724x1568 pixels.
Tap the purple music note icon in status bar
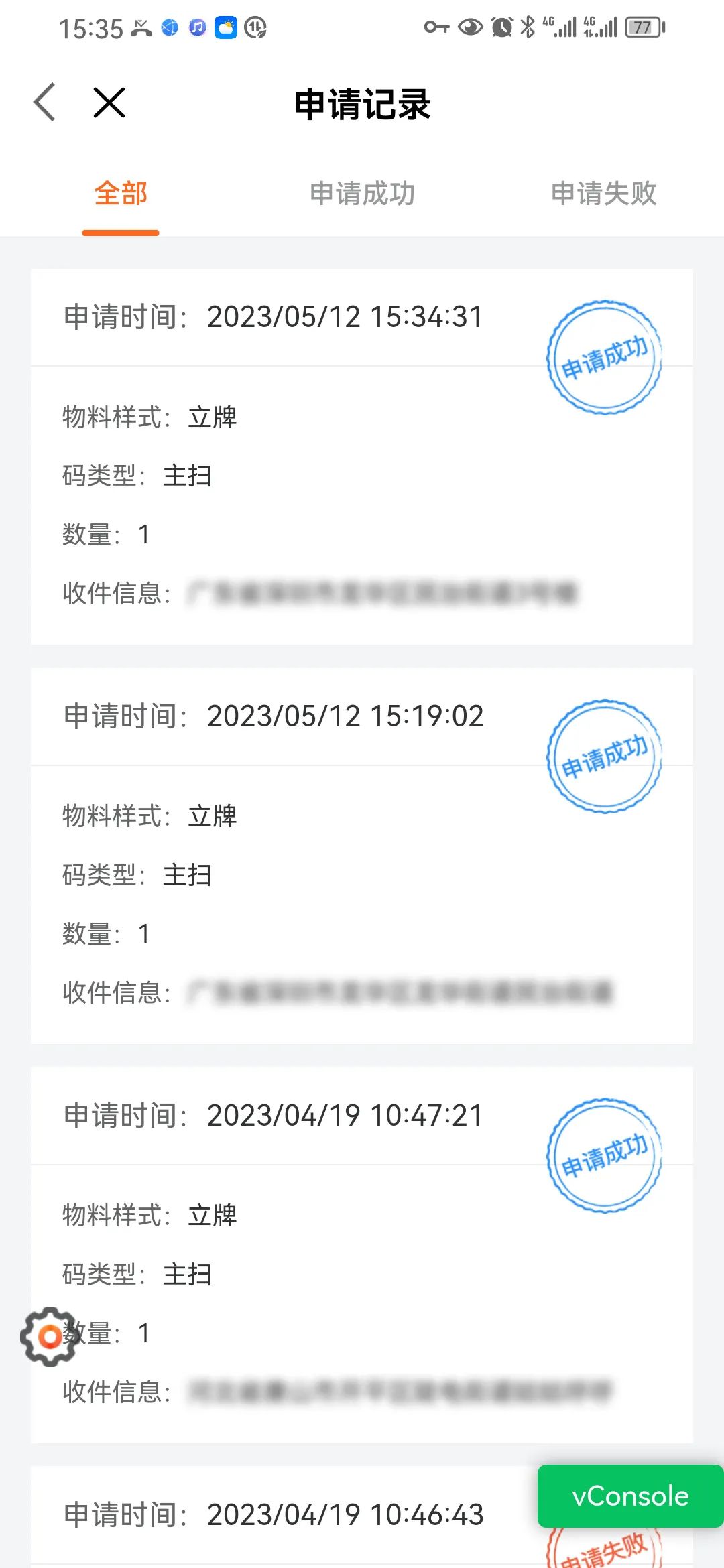196,28
